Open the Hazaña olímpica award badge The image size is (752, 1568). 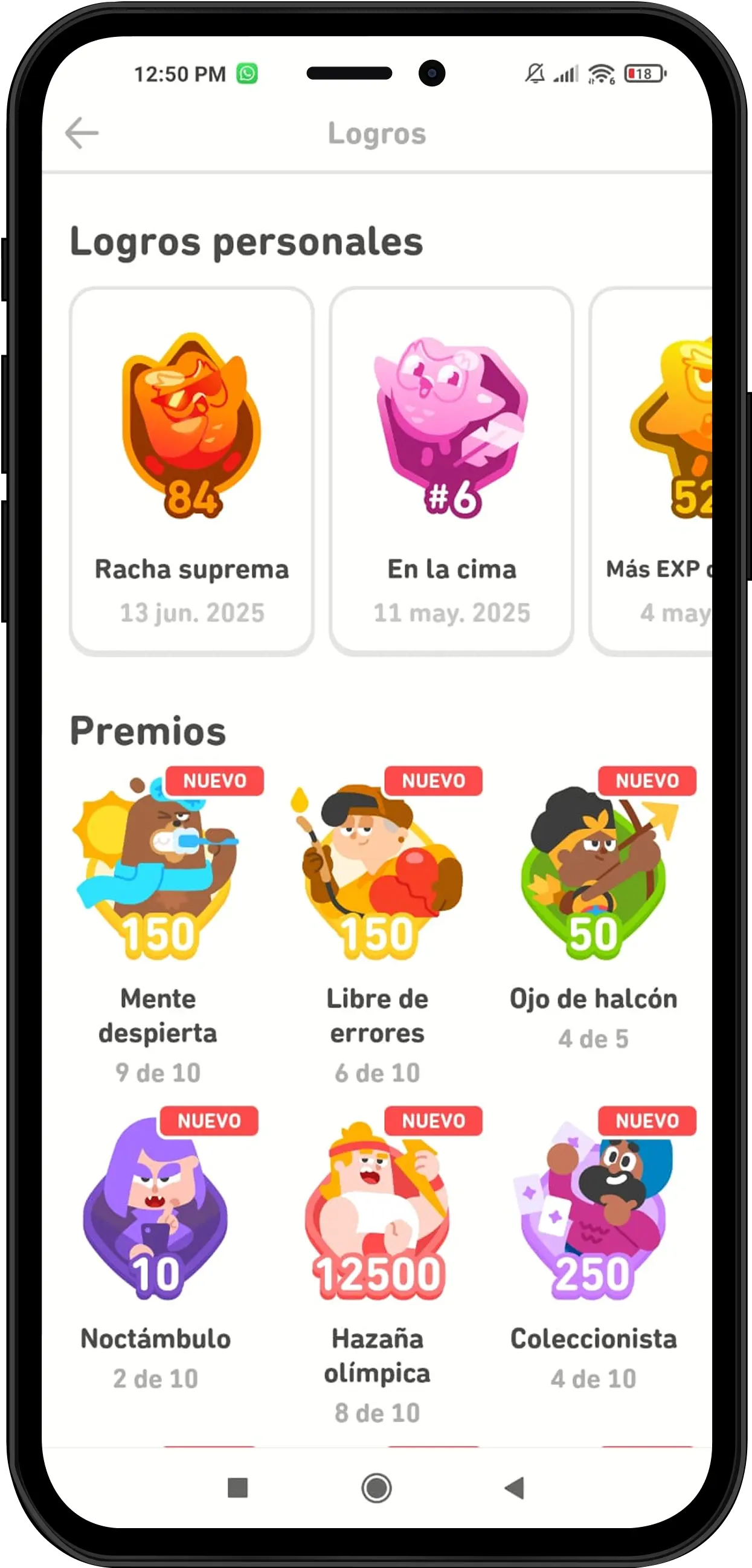click(x=378, y=1208)
